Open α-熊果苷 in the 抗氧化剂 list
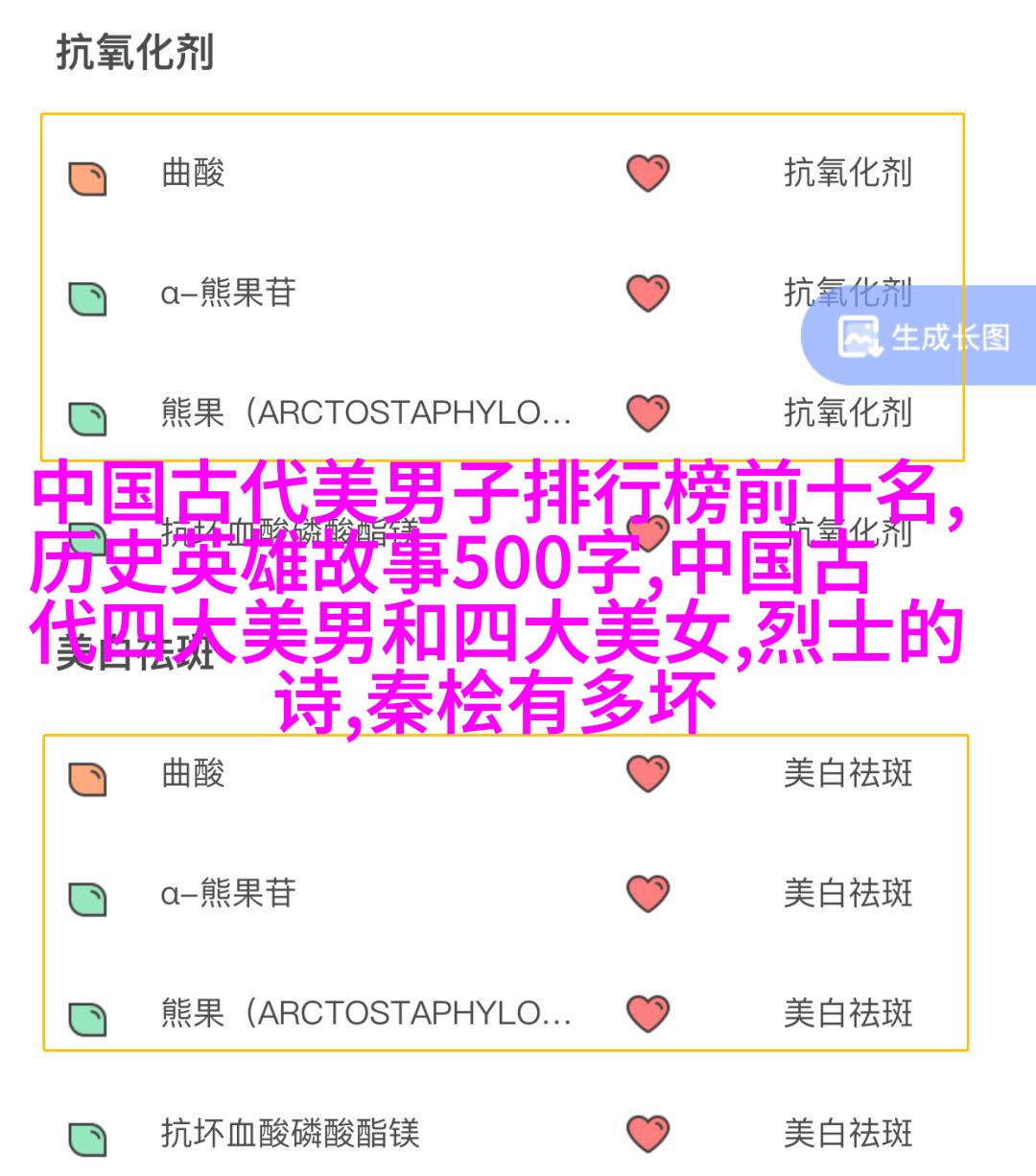 pyautogui.click(x=228, y=294)
